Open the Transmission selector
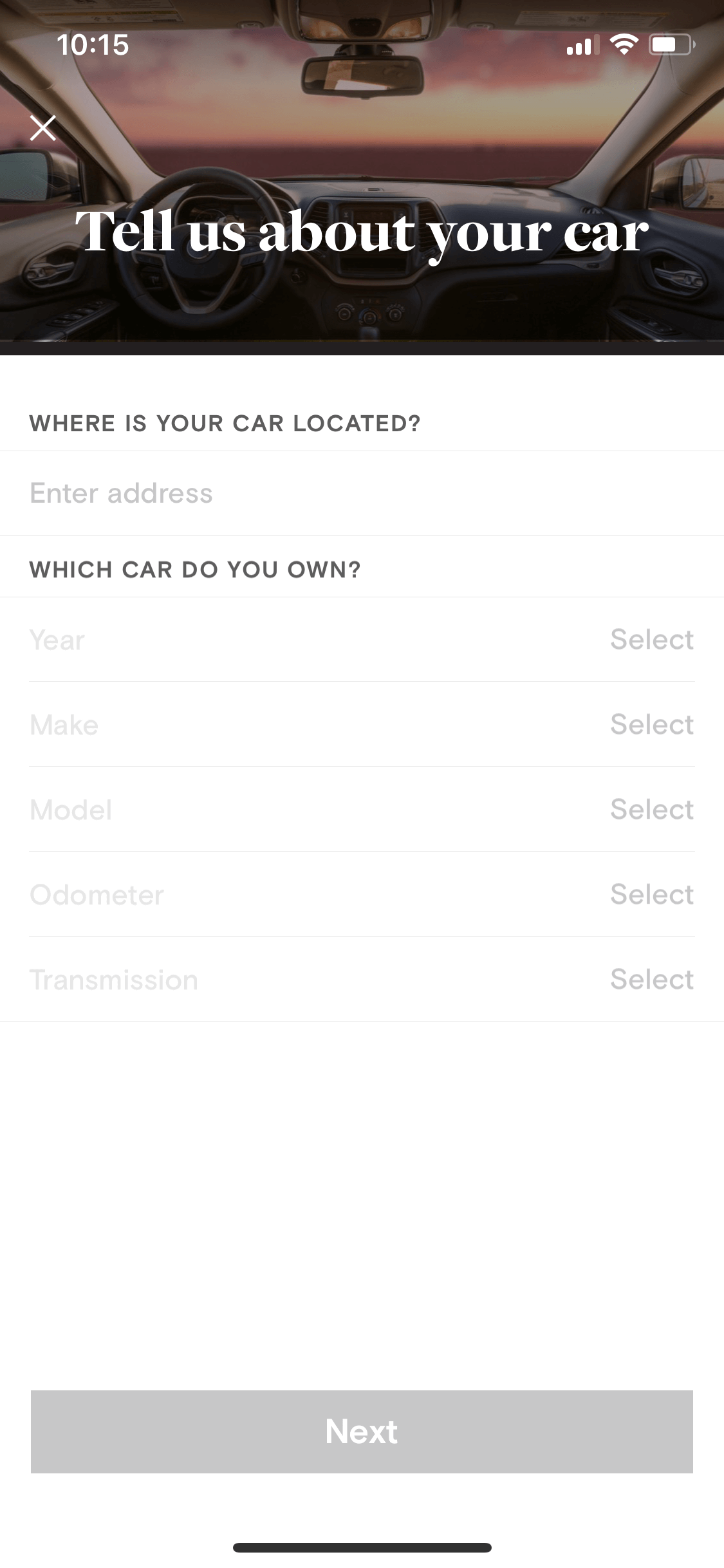 [362, 980]
